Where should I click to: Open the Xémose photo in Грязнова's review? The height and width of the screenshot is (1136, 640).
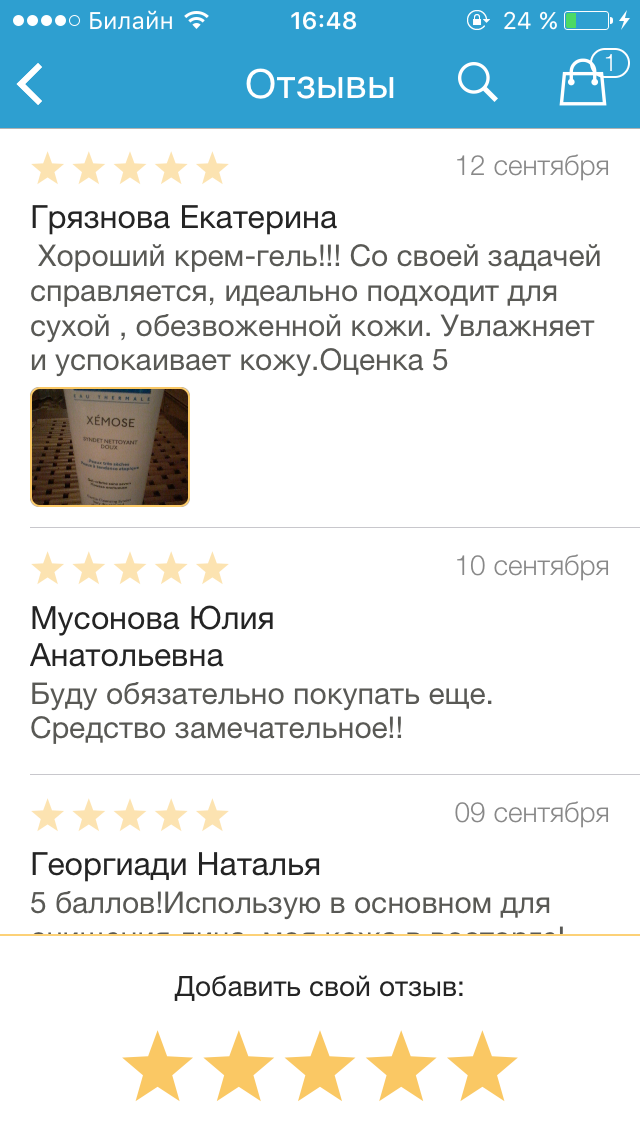pyautogui.click(x=110, y=447)
